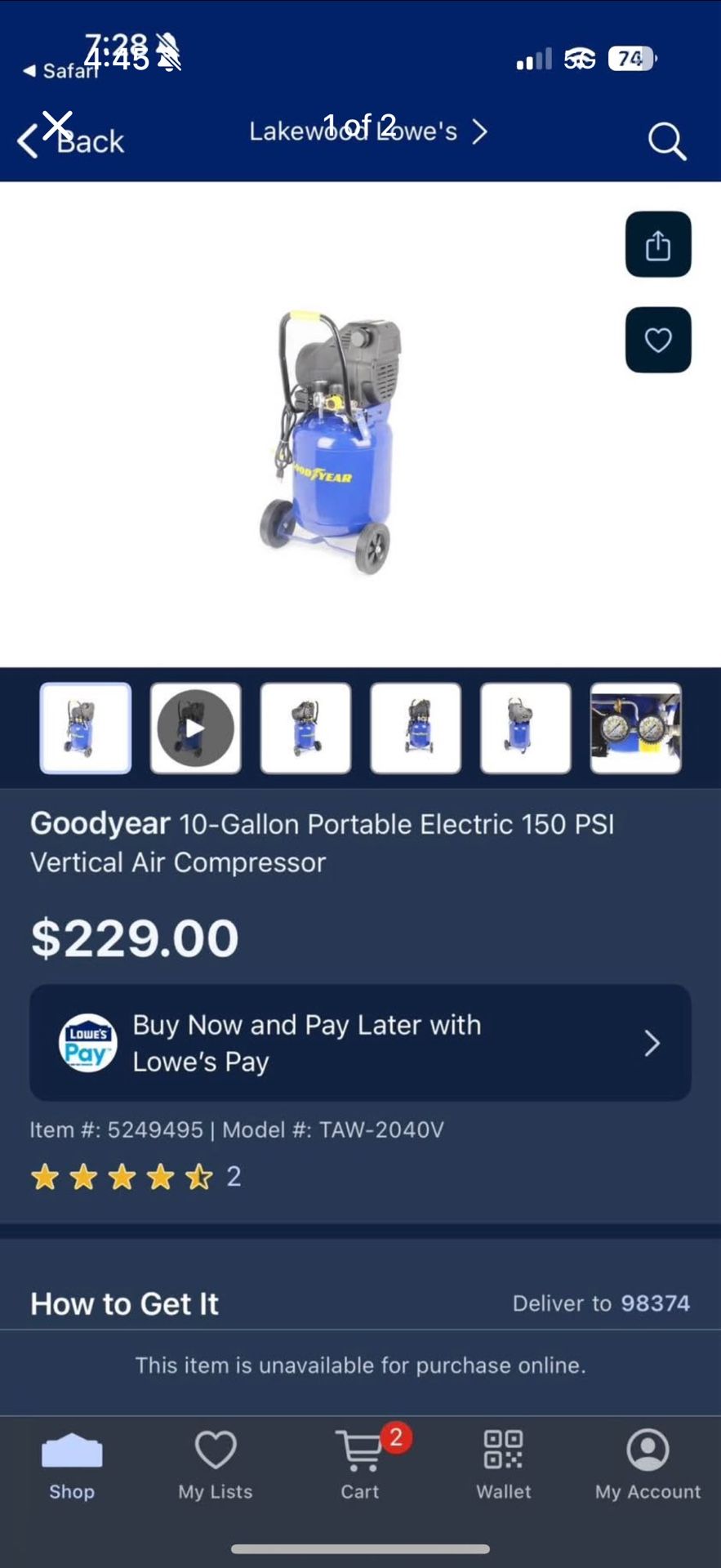The width and height of the screenshot is (721, 1568).
Task: Go to My Account tab
Action: pos(648,1467)
